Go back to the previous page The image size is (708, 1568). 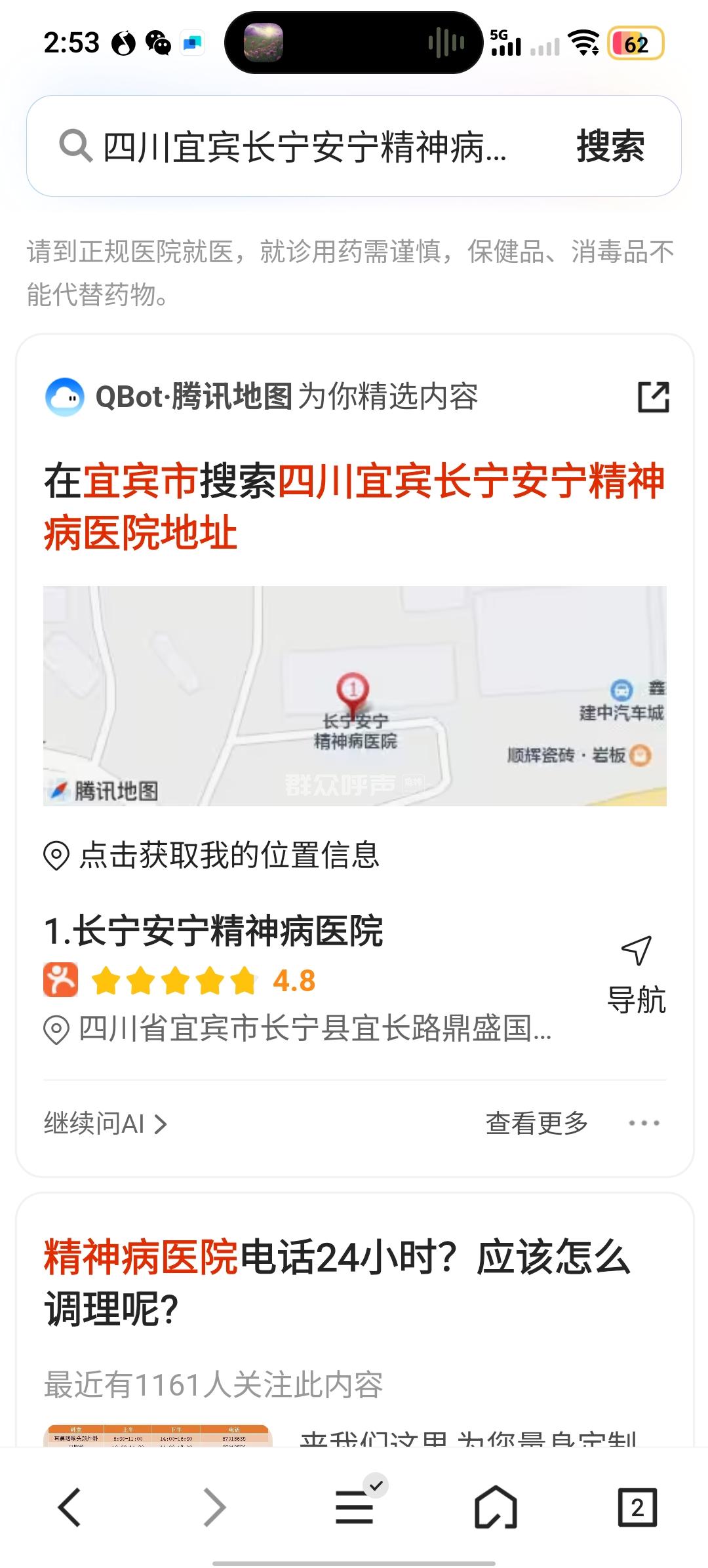(x=69, y=1507)
